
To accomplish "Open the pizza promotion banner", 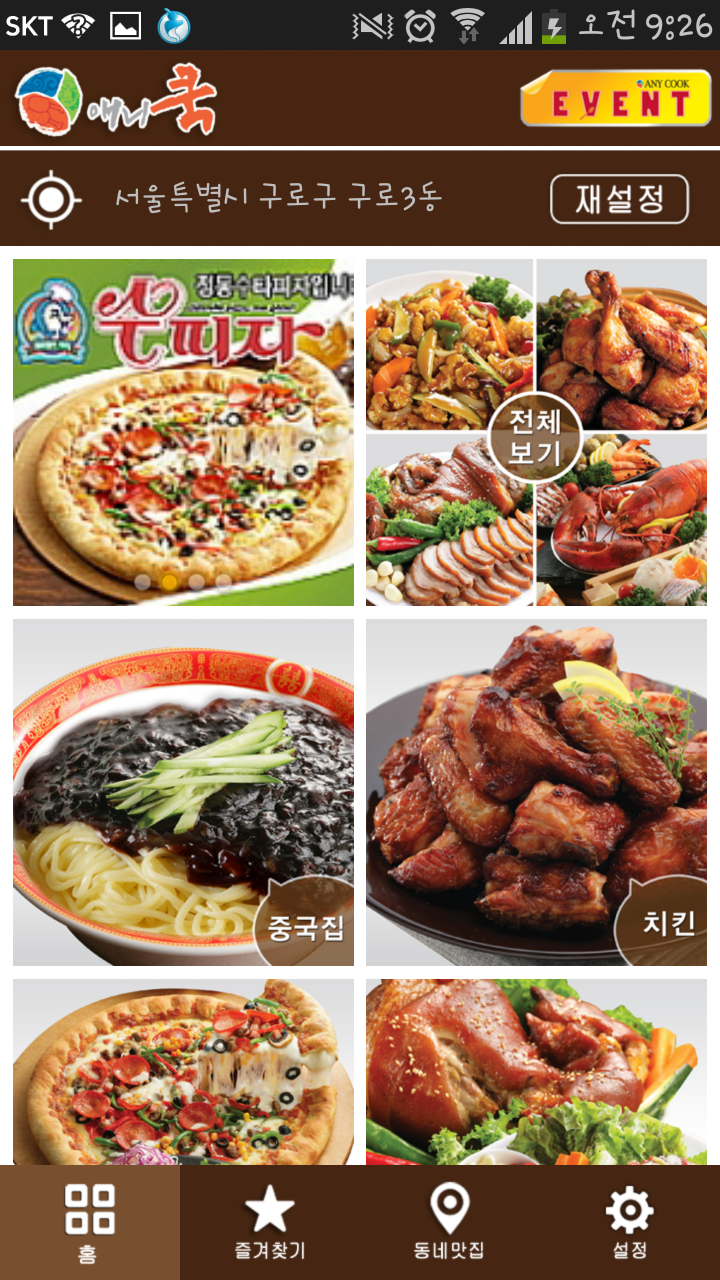I will pyautogui.click(x=183, y=432).
